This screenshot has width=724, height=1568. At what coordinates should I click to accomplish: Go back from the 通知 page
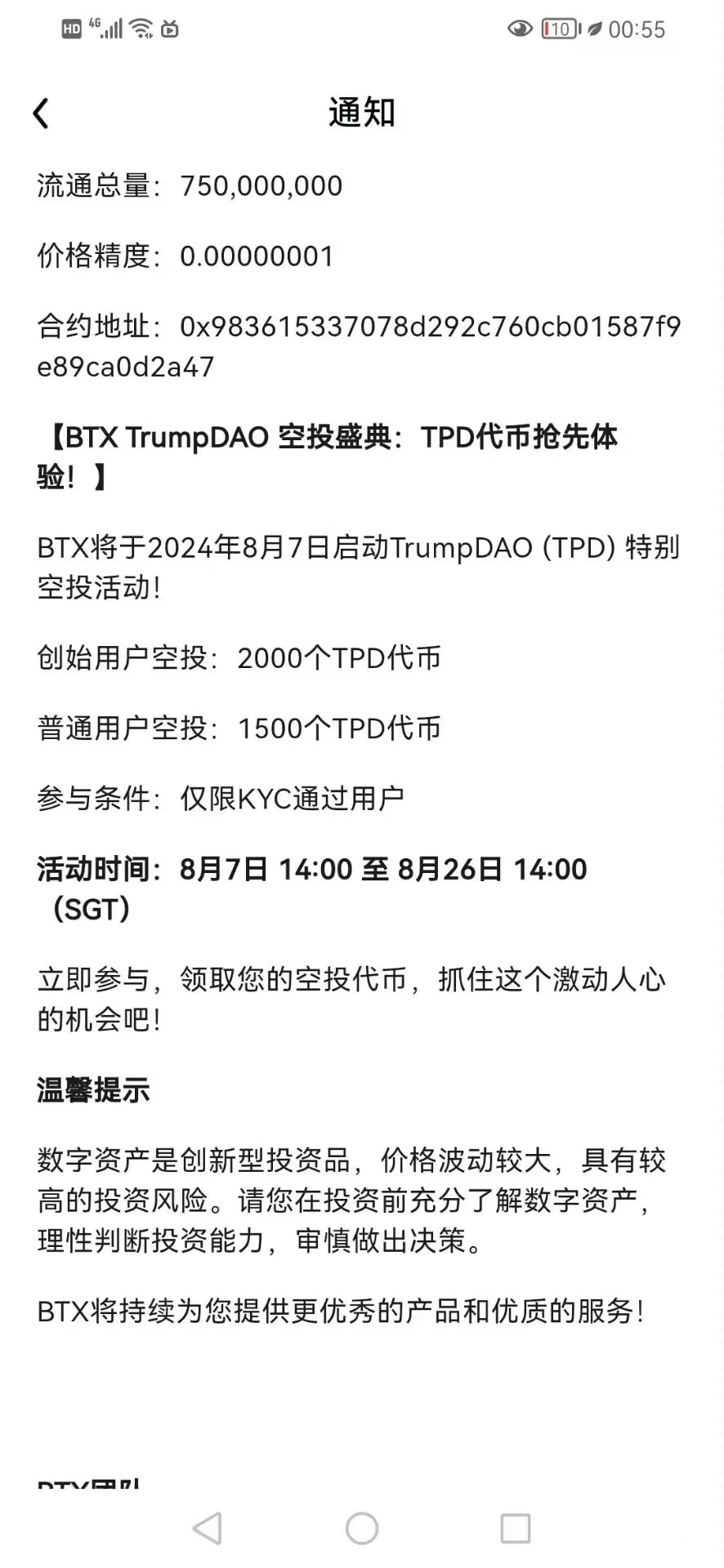[41, 114]
